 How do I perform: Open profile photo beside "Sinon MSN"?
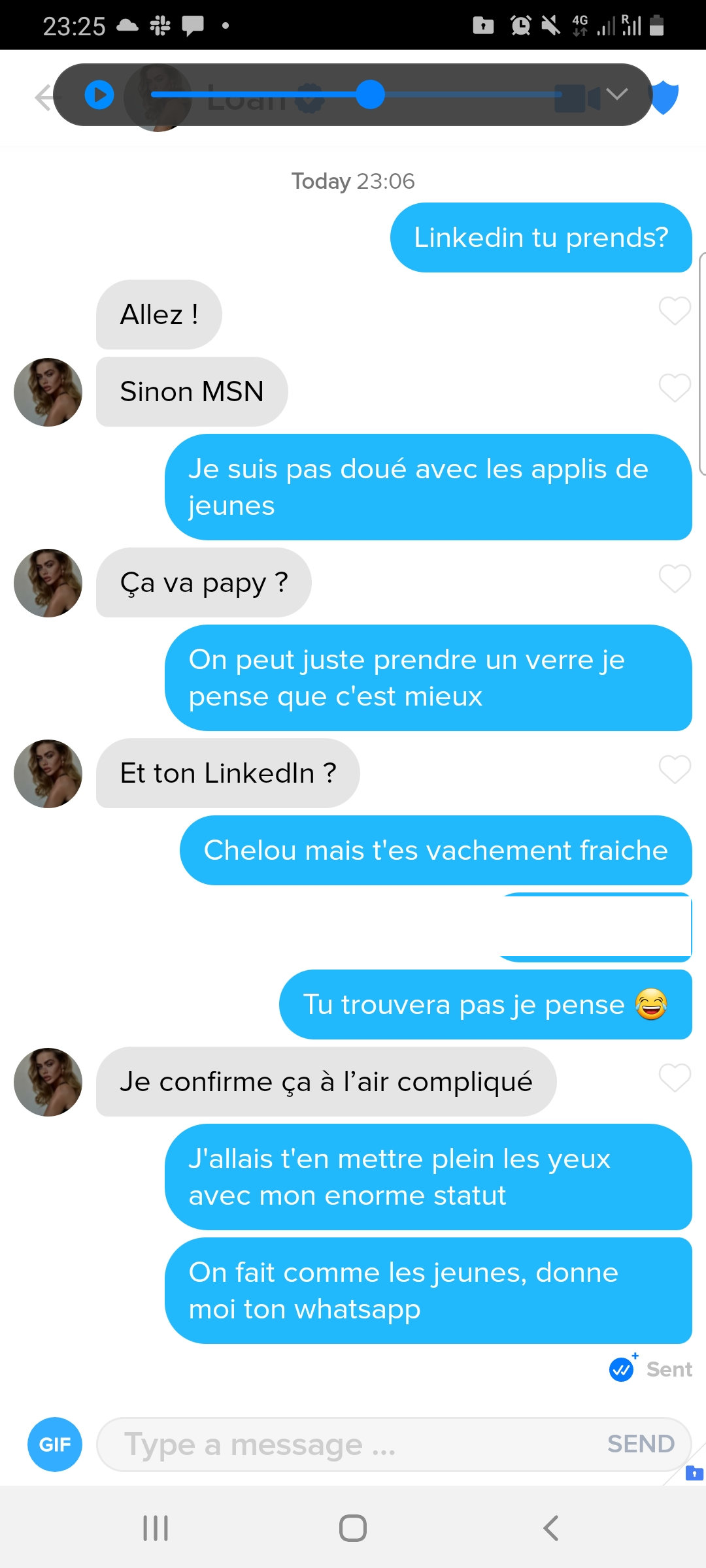coord(48,392)
